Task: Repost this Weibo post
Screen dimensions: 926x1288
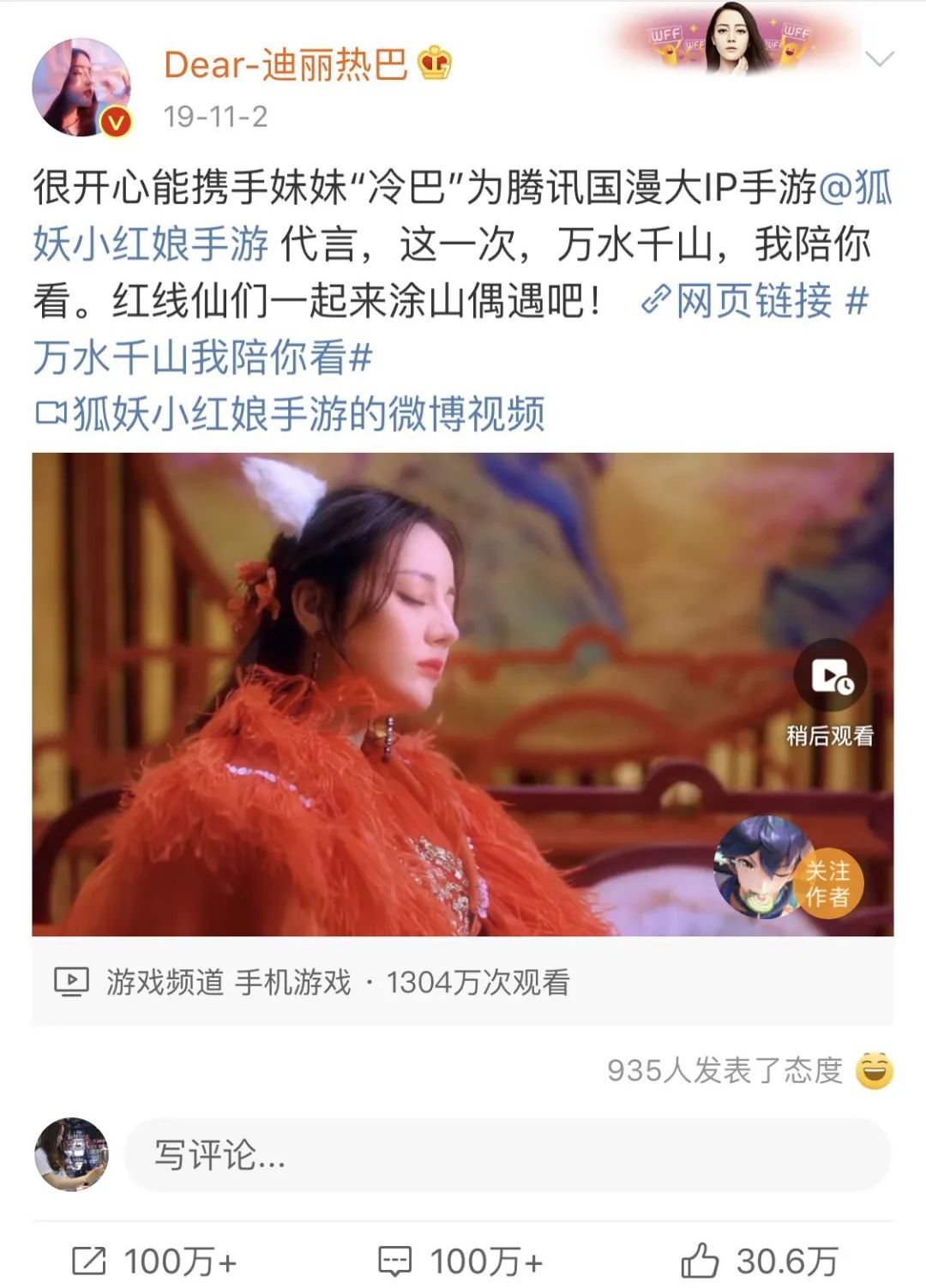Action: tap(154, 1261)
